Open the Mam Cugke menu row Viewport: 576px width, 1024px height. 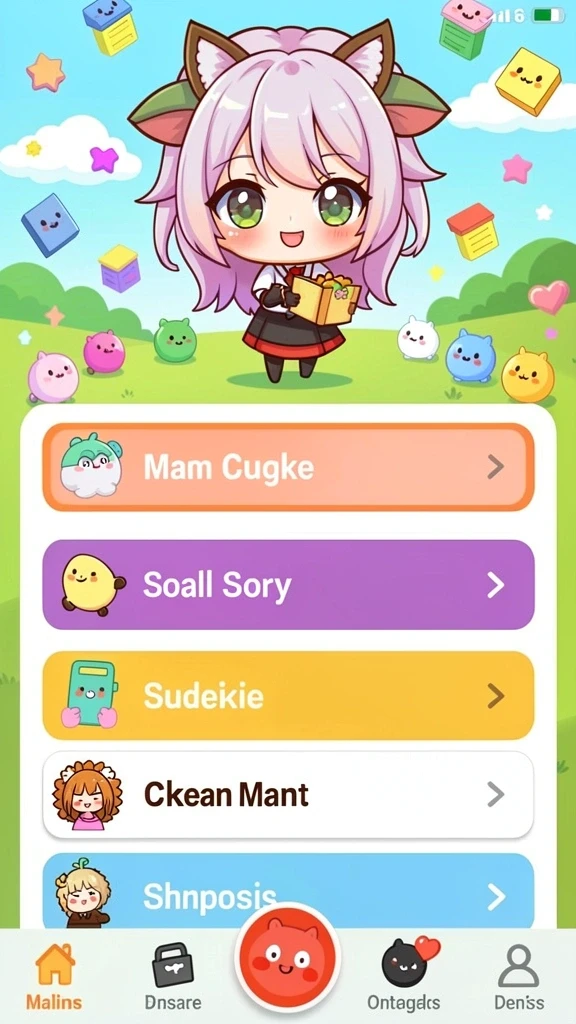[288, 467]
